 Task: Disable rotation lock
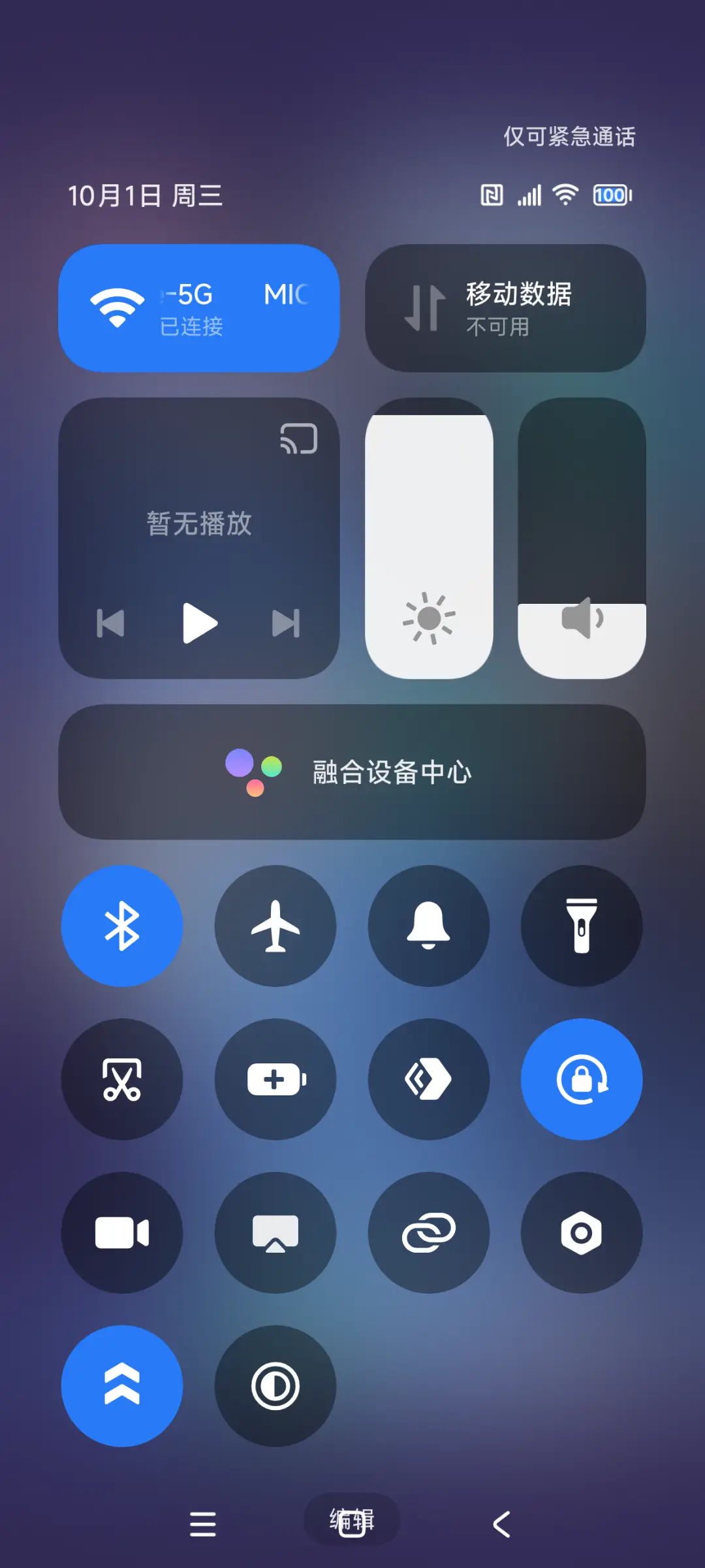coord(582,1079)
